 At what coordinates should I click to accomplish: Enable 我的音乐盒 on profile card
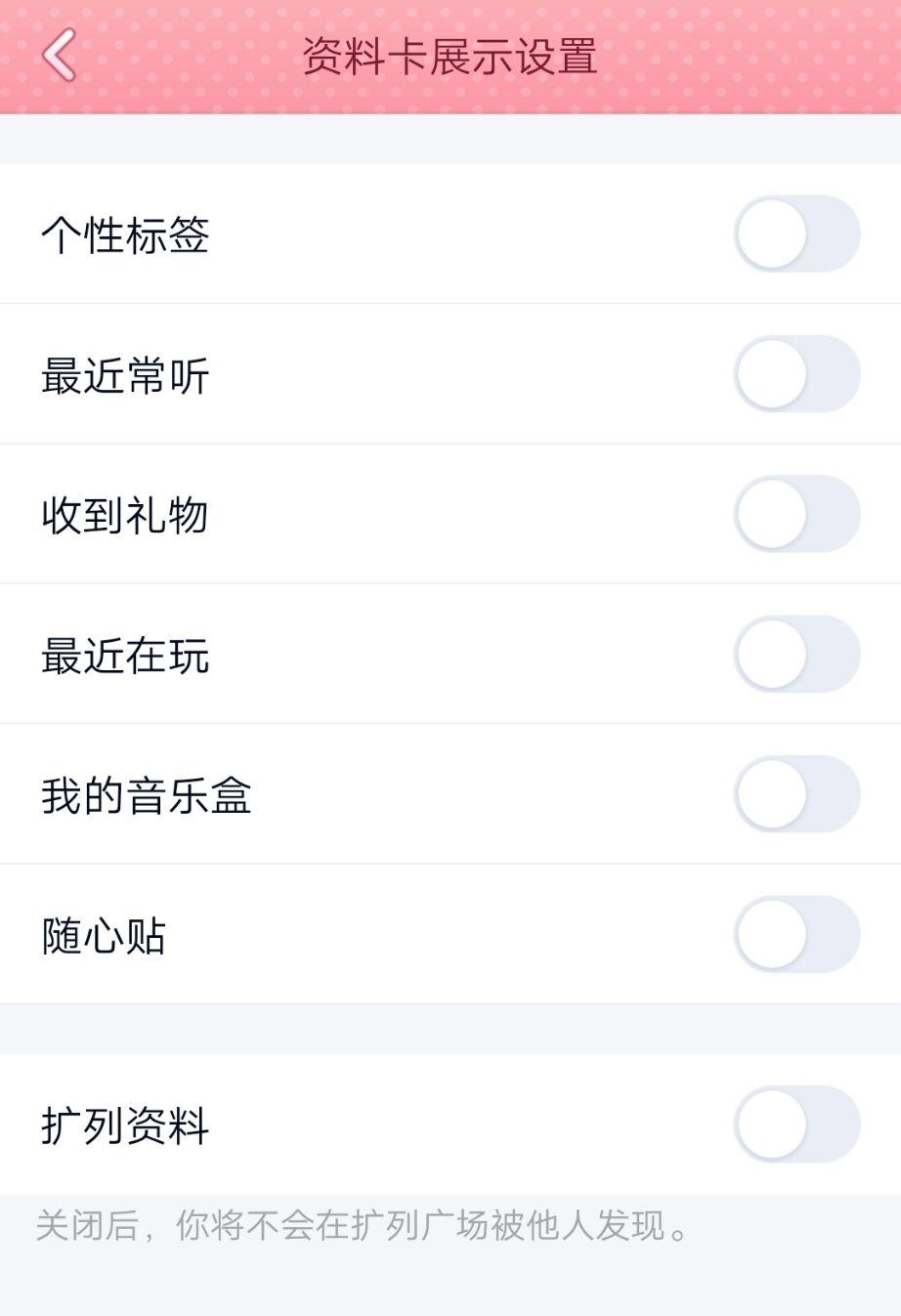[796, 794]
